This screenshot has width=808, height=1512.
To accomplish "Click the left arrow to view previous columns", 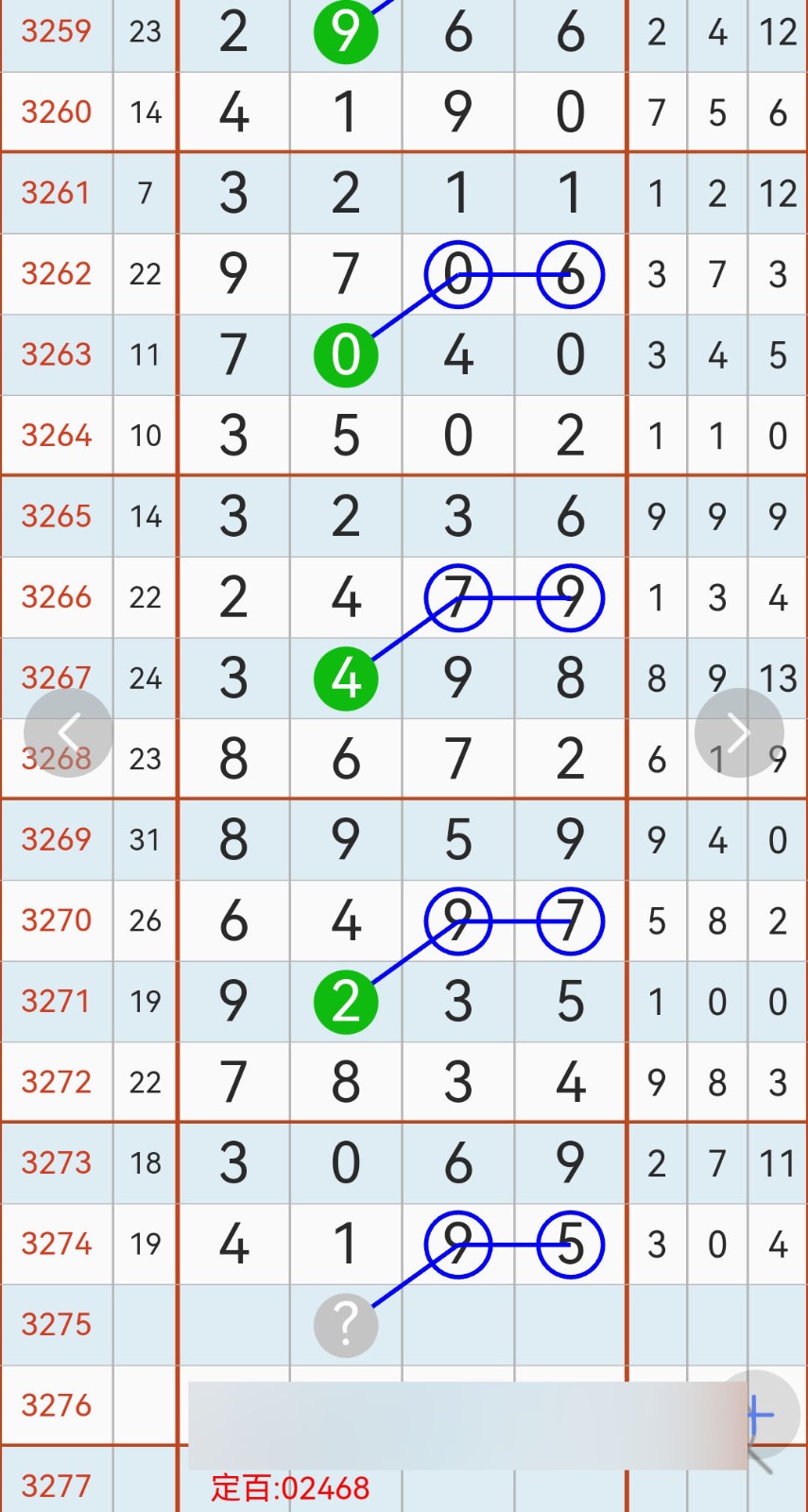I will (x=68, y=731).
